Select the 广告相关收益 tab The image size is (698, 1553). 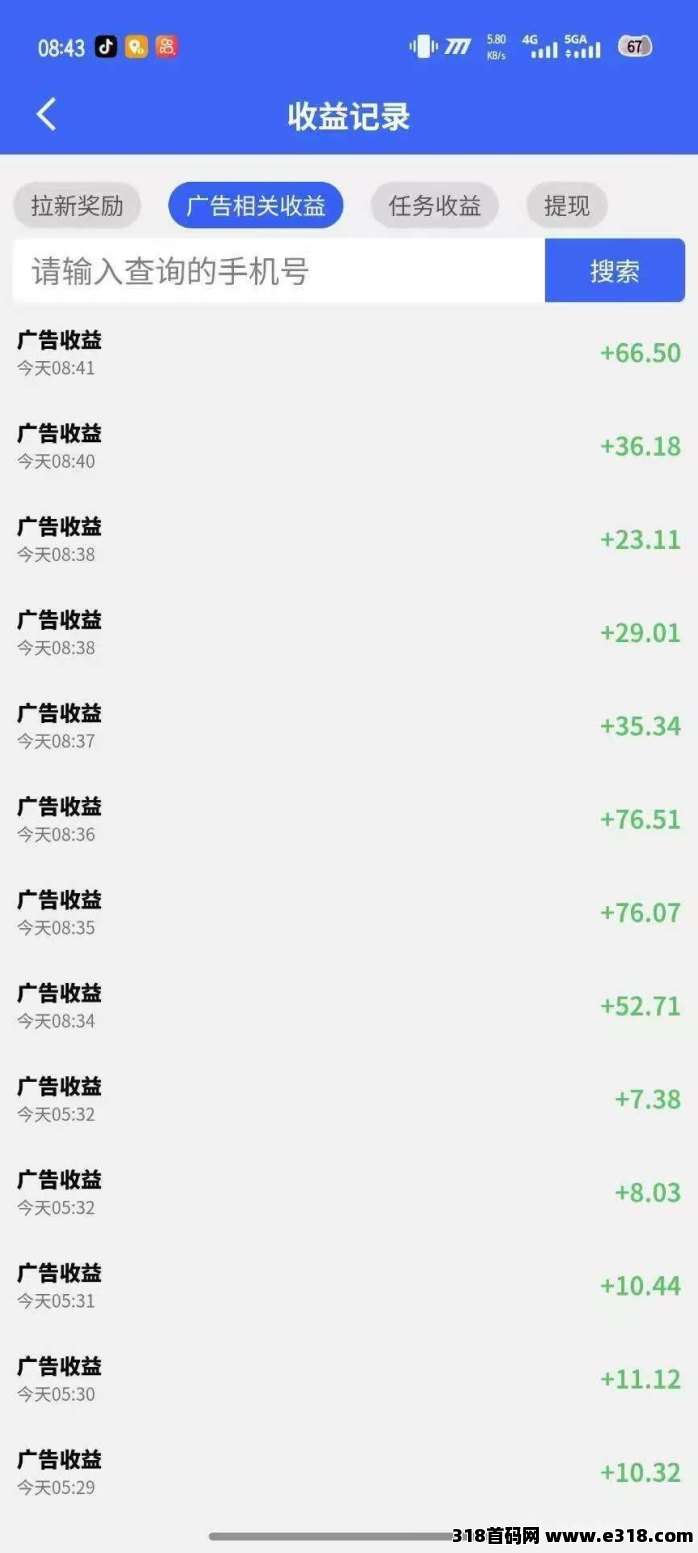256,206
